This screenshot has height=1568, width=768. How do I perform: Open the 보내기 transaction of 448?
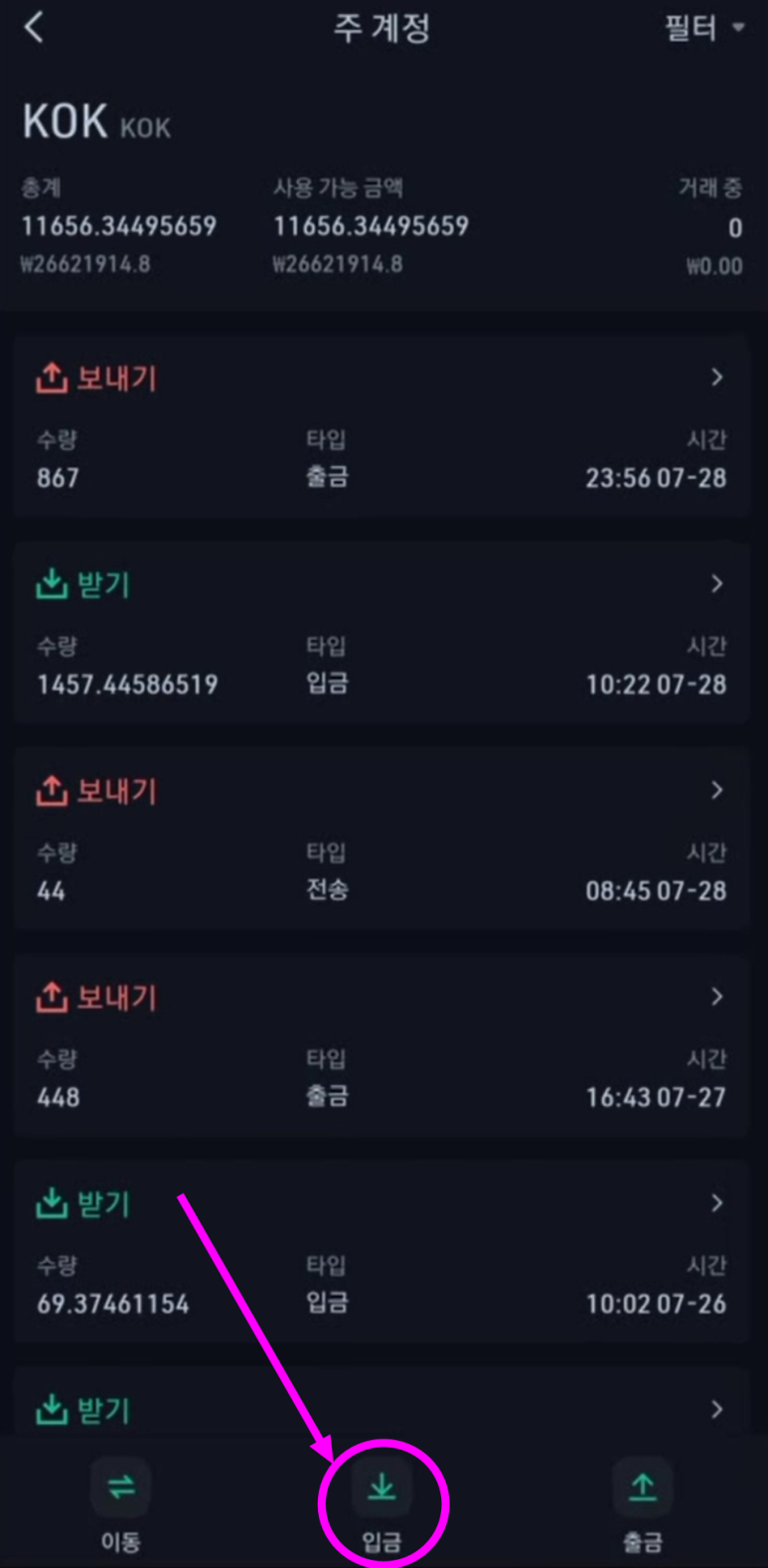382,1045
